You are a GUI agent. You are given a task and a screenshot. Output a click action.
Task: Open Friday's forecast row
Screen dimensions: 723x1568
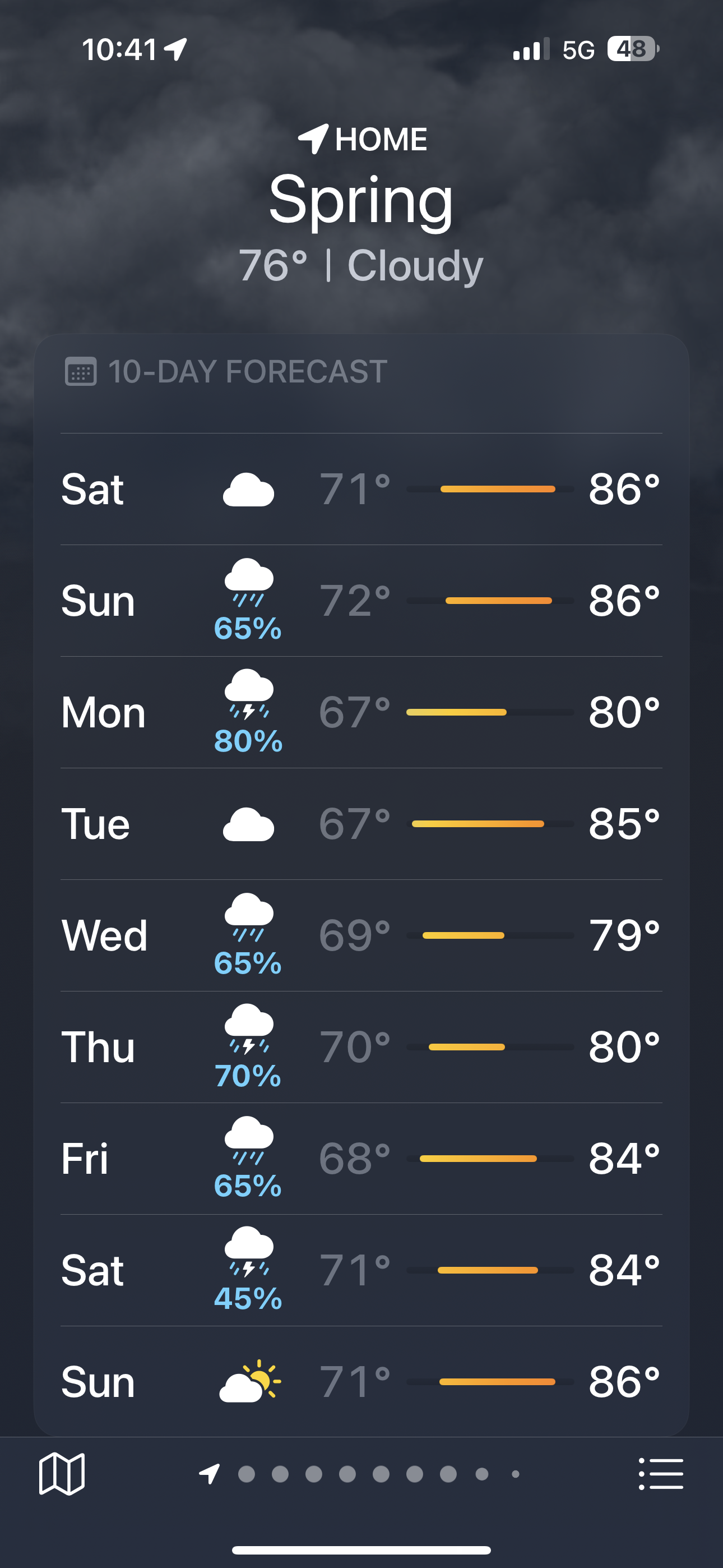[361, 1159]
